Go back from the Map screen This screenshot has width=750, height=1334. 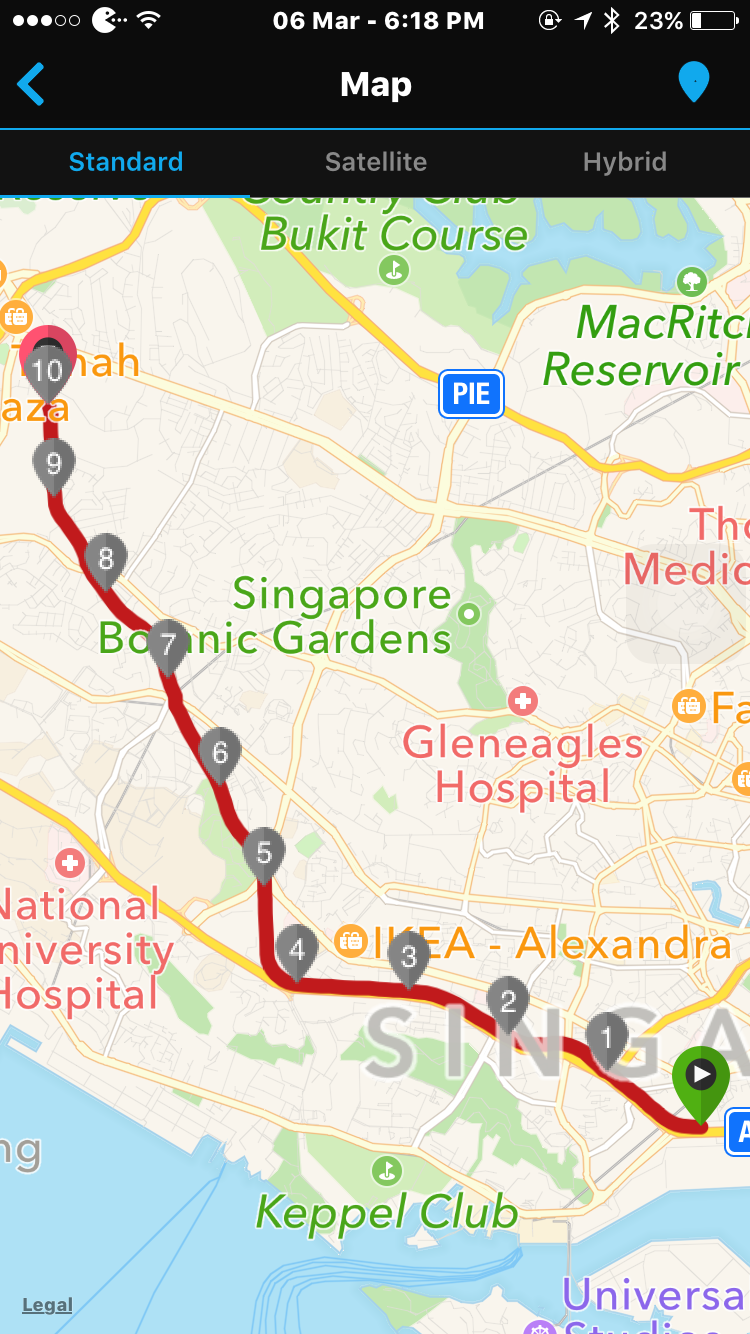pyautogui.click(x=32, y=84)
